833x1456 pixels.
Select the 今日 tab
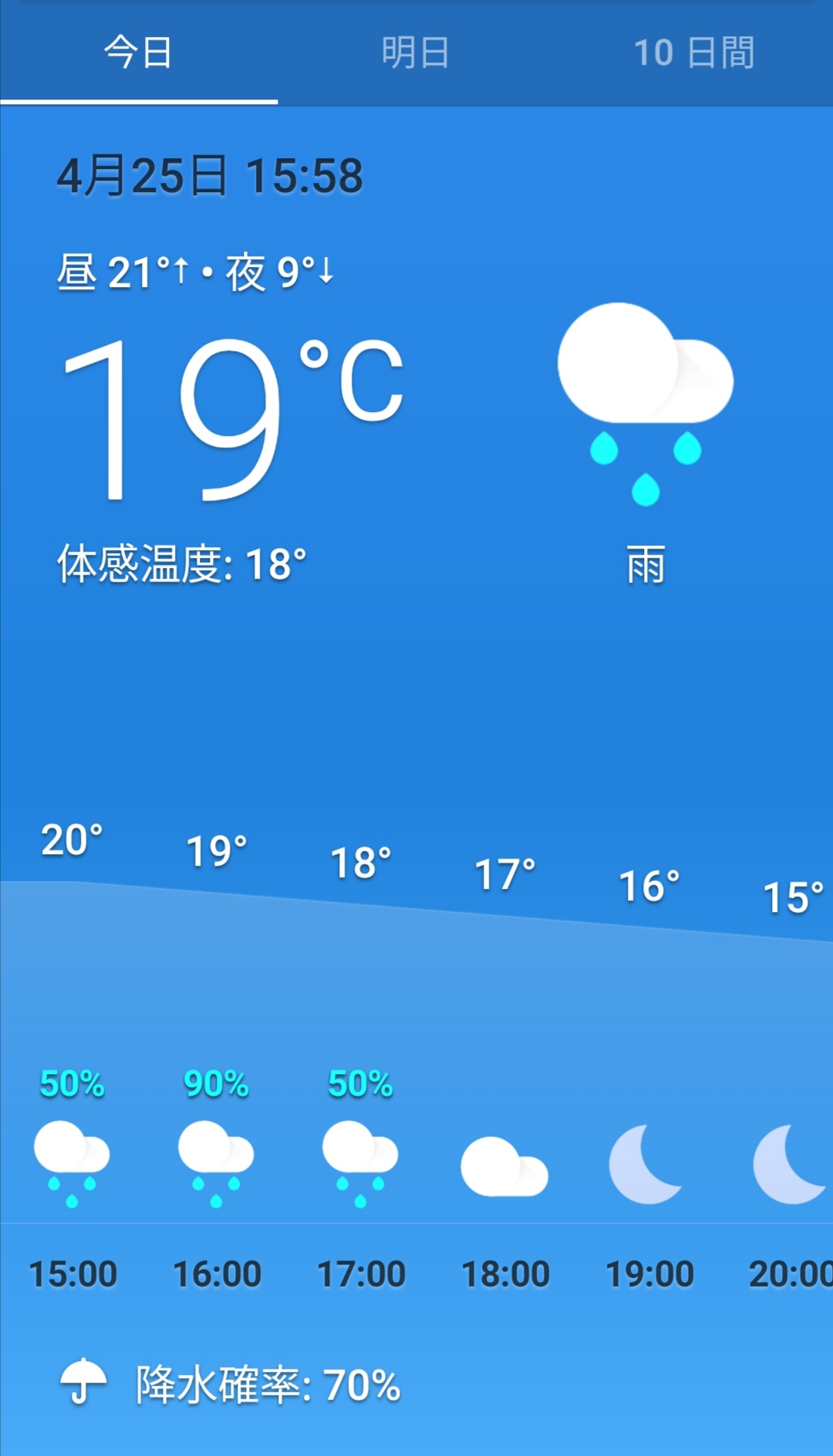coord(139,52)
